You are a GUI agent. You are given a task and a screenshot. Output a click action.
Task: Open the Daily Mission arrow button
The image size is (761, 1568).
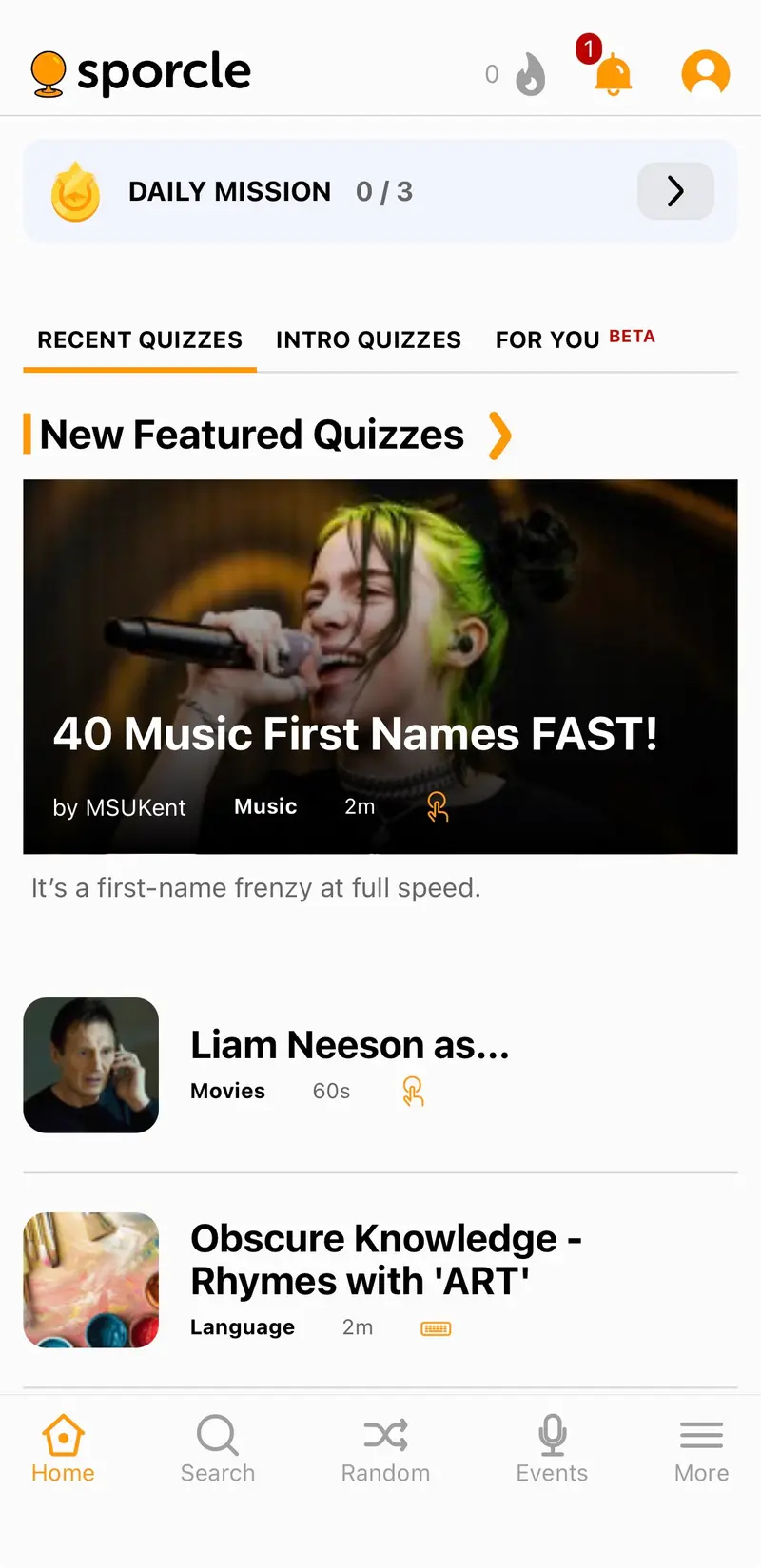[x=675, y=191]
